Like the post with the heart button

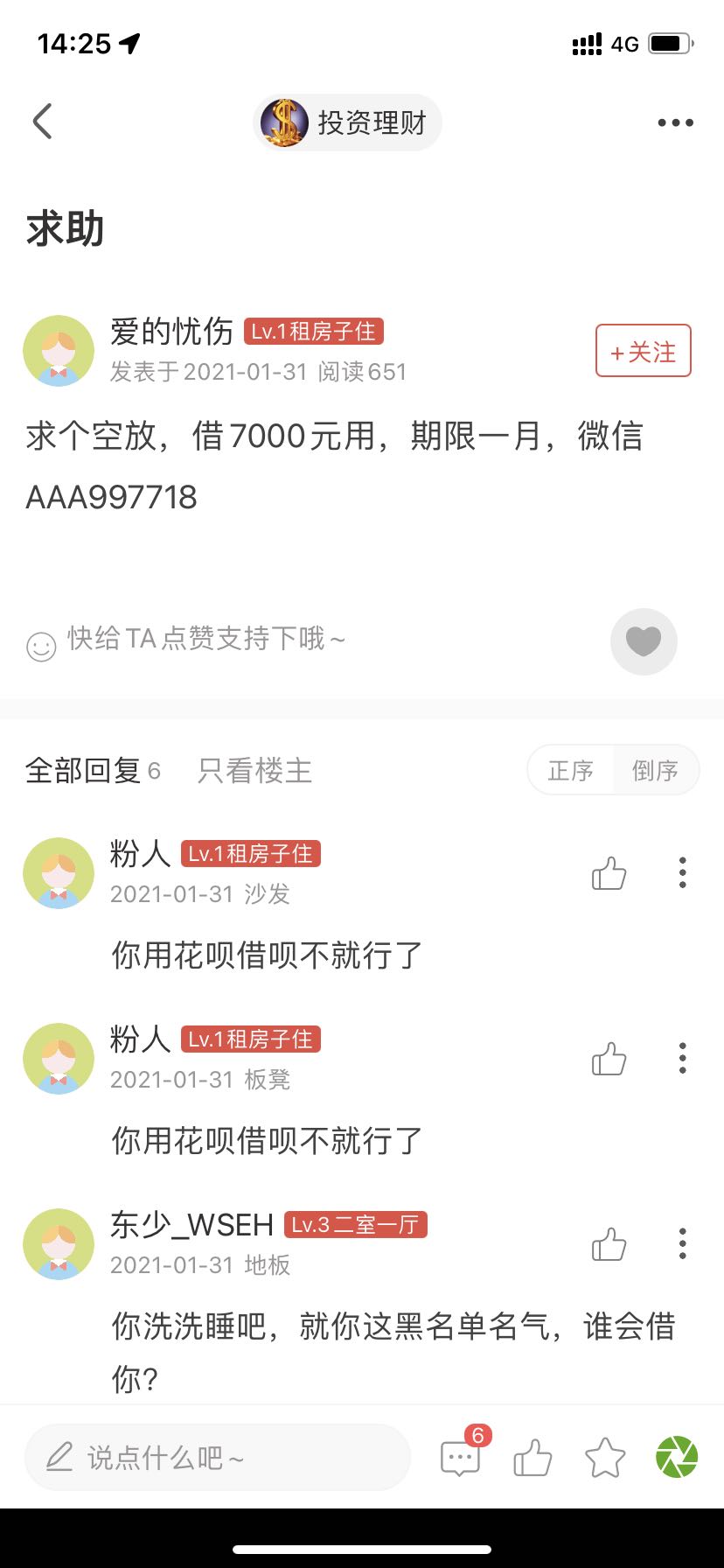point(644,641)
